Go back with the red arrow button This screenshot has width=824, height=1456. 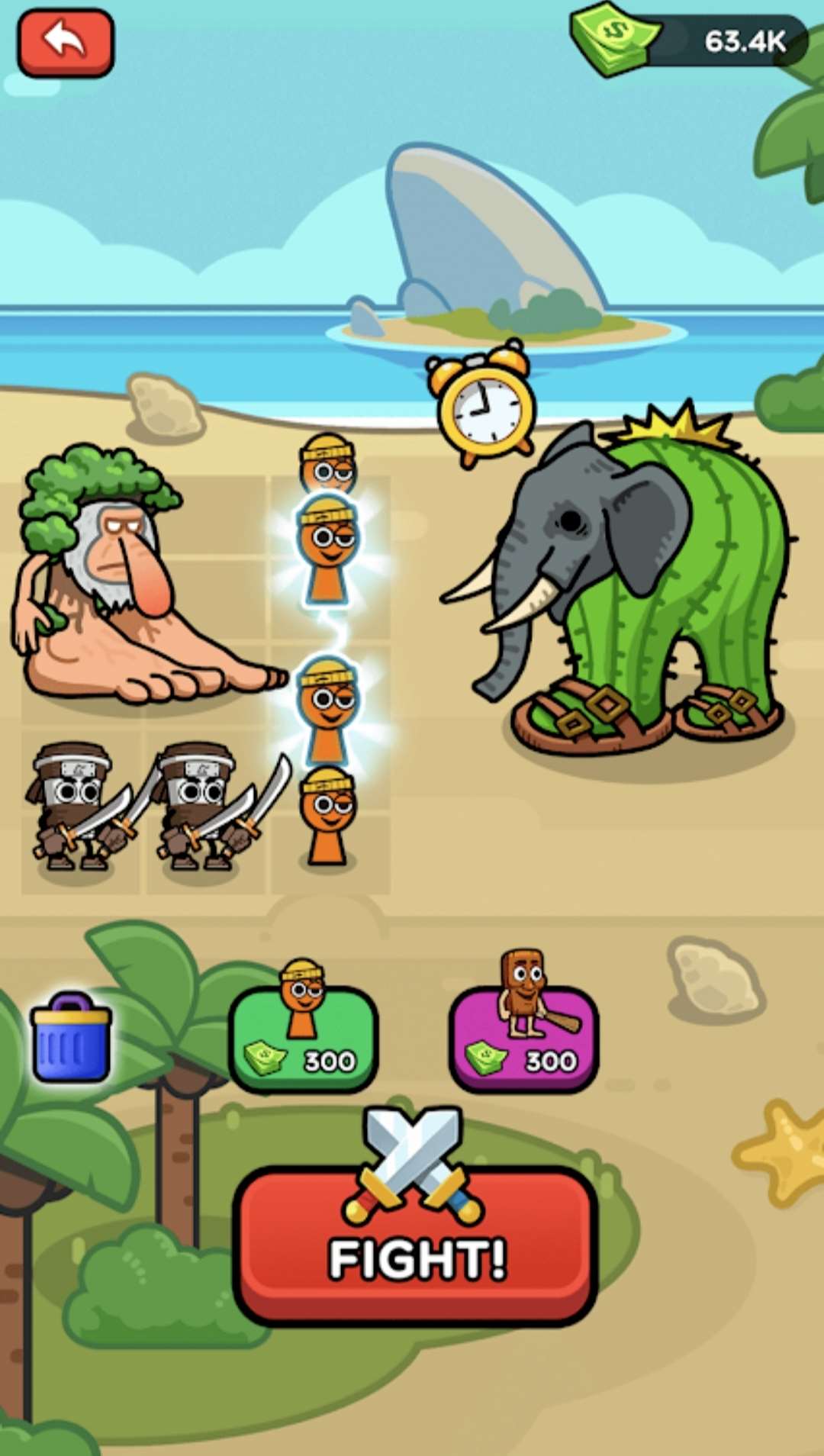point(66,43)
